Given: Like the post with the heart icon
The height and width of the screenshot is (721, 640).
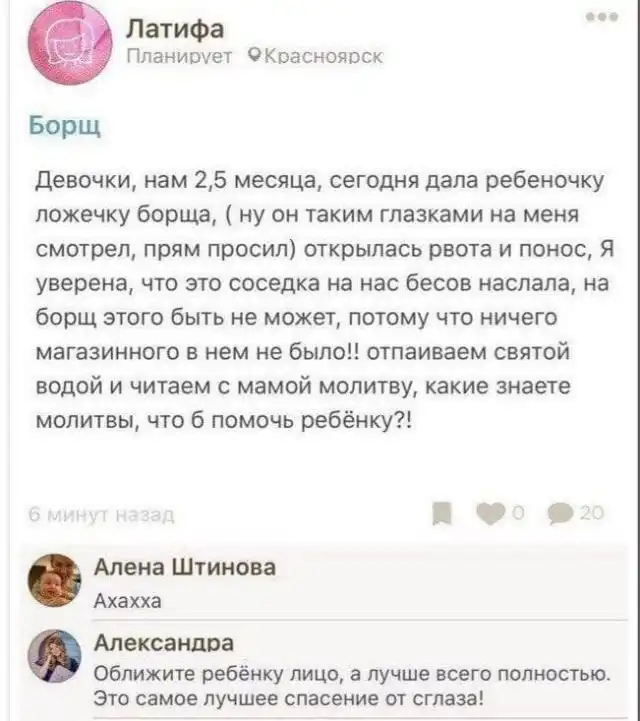Looking at the screenshot, I should [x=492, y=515].
